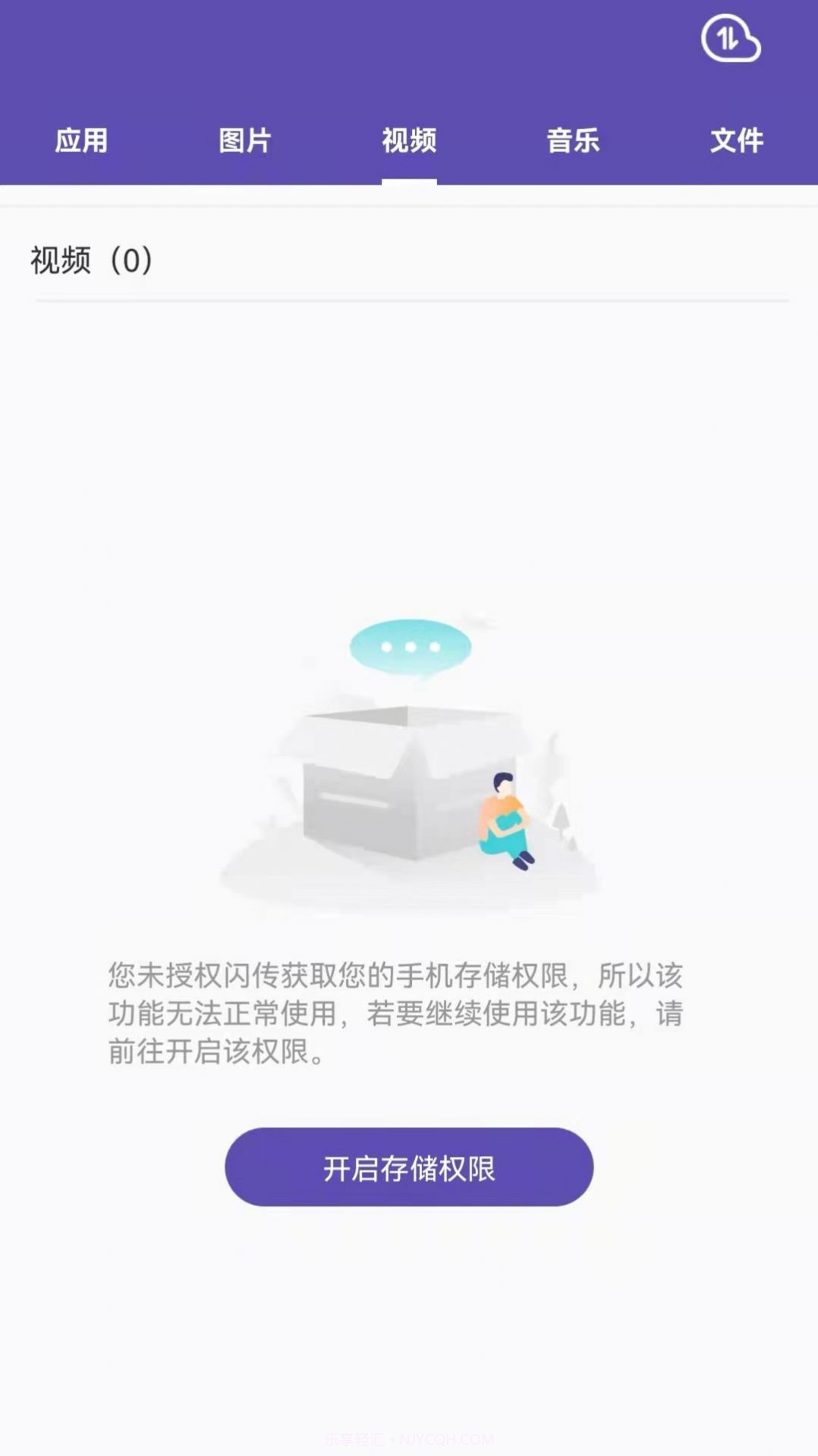Click the sitting person in the empty-state graphic
The width and height of the screenshot is (818, 1456).
[505, 820]
